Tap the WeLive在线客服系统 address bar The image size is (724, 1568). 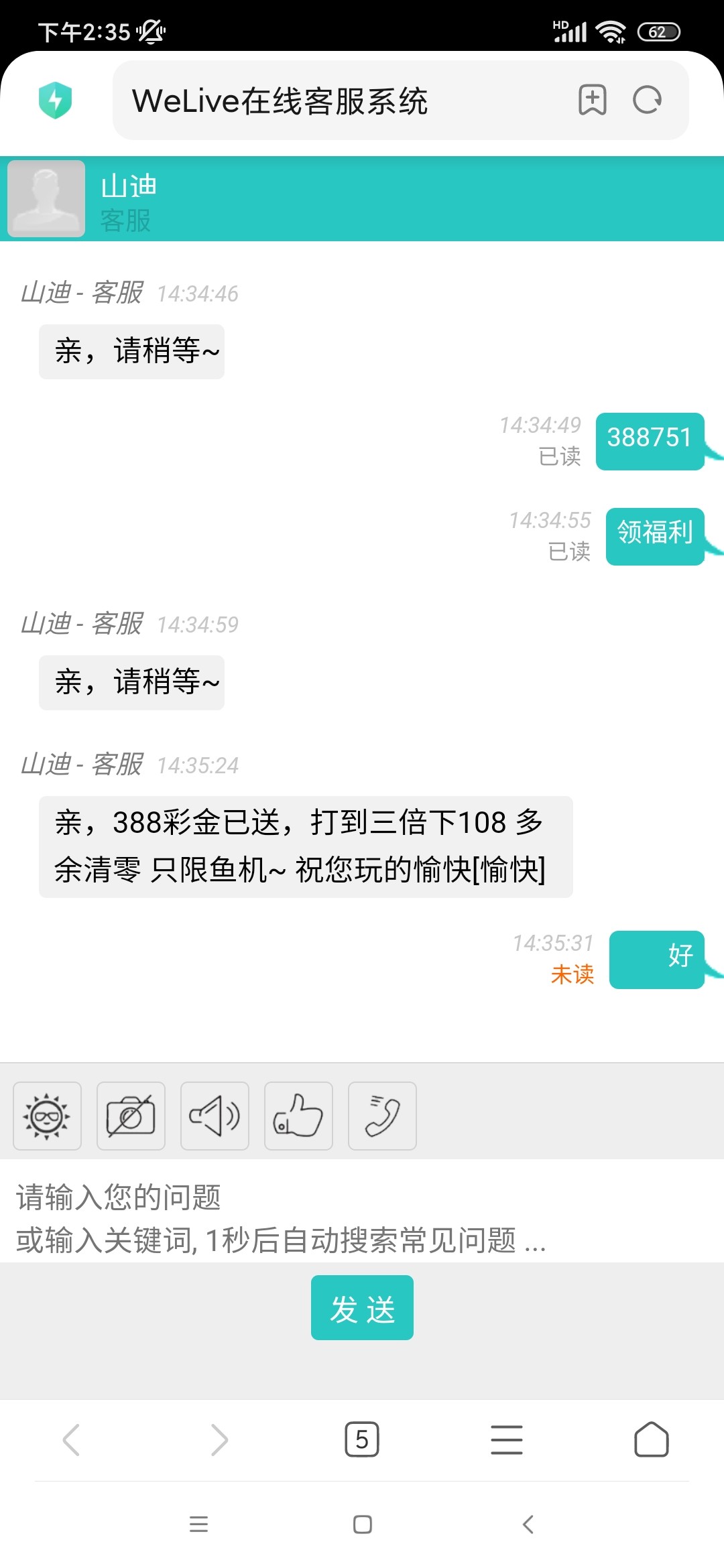click(x=335, y=101)
